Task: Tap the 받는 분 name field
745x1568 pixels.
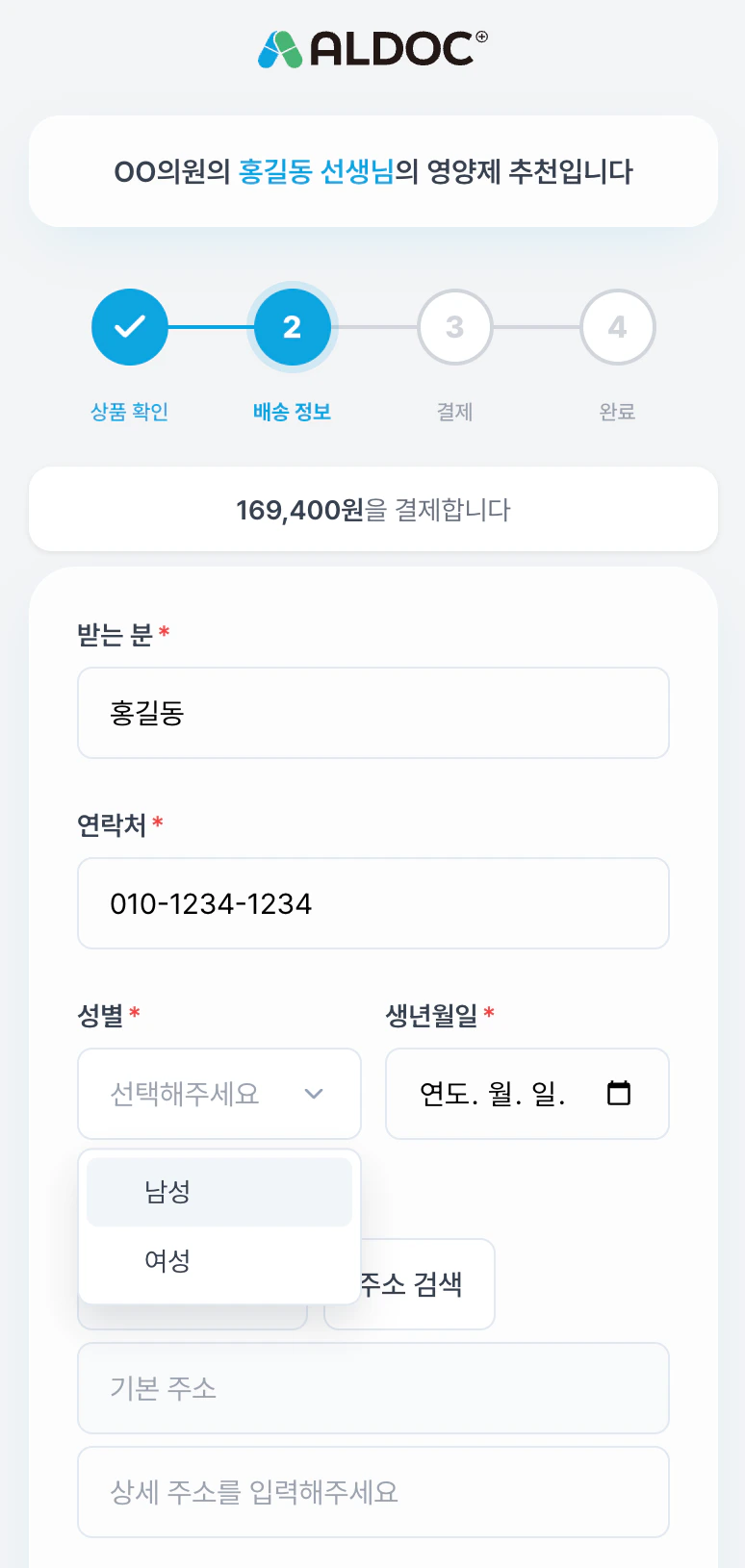Action: (372, 713)
